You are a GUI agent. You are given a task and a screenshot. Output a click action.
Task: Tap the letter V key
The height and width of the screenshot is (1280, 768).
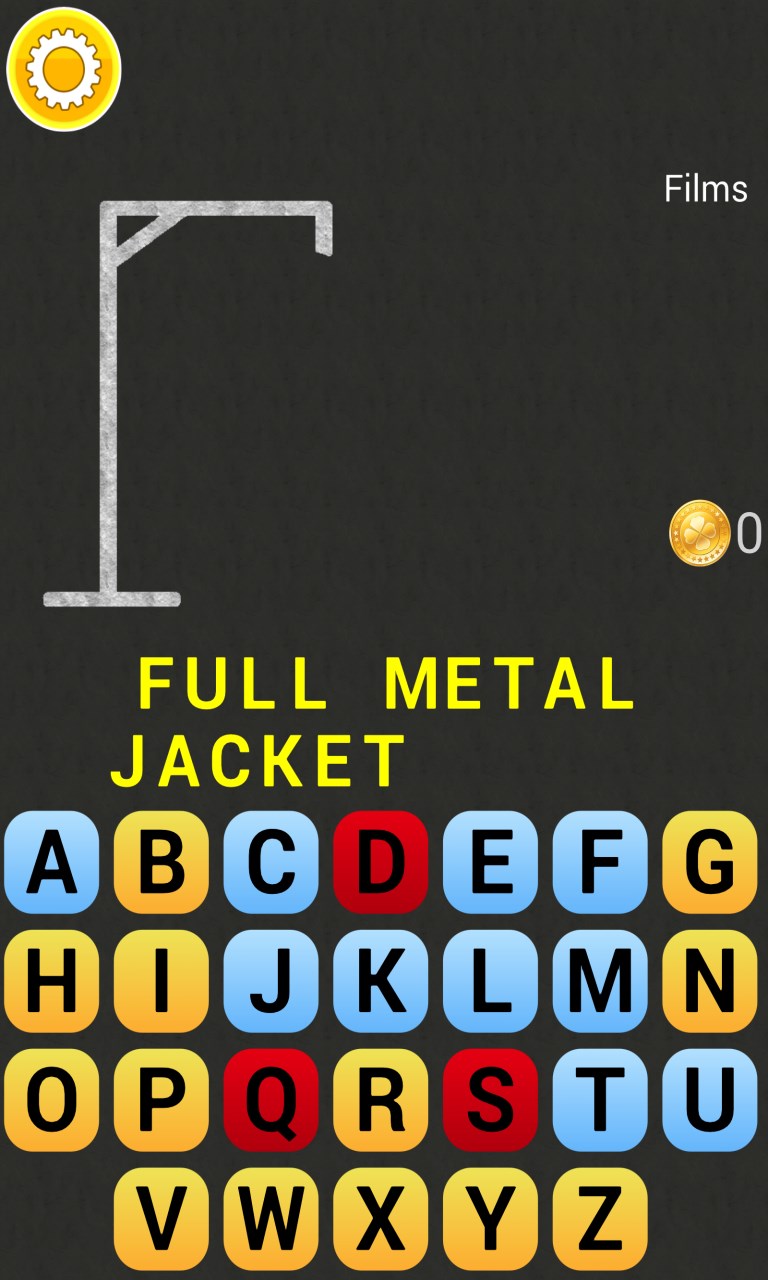coord(161,1218)
